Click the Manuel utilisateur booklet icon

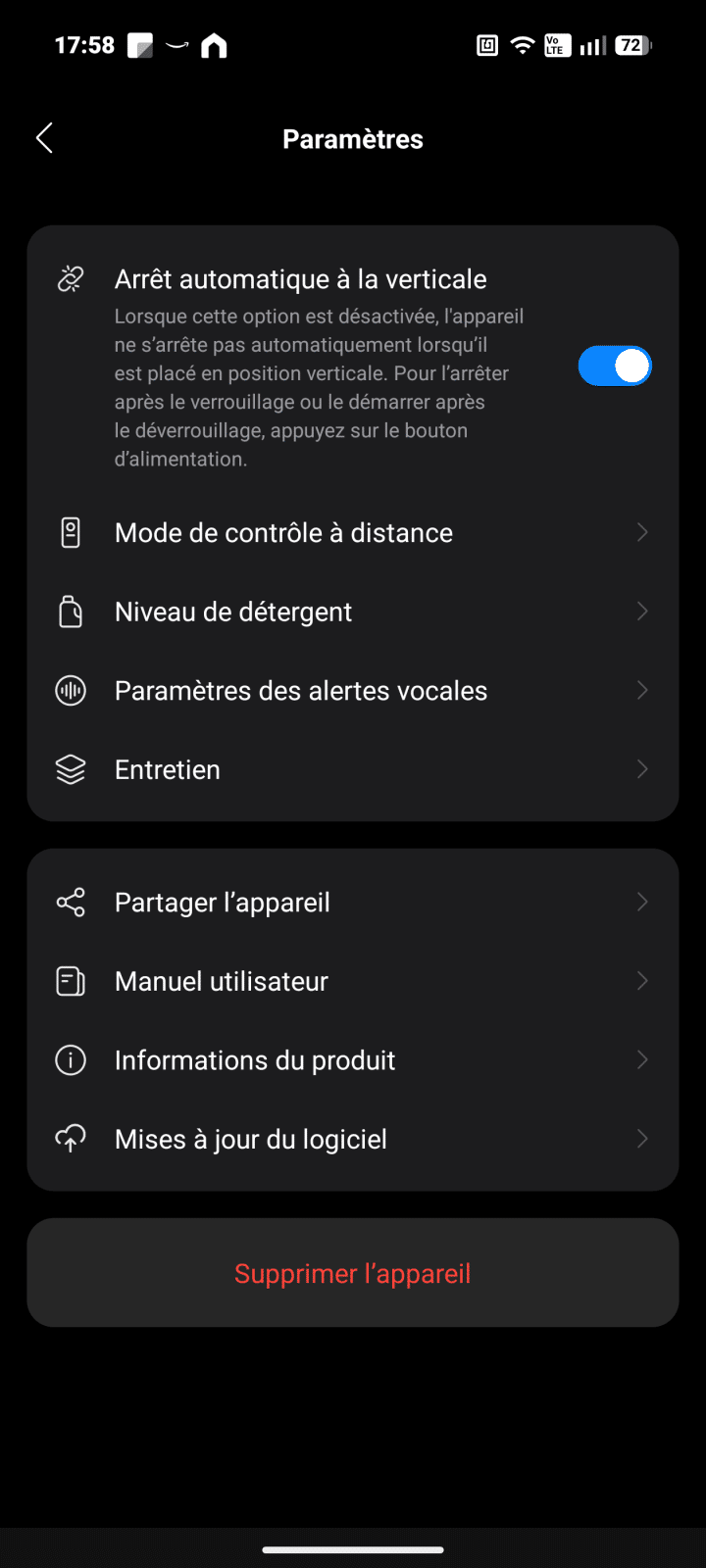(70, 980)
